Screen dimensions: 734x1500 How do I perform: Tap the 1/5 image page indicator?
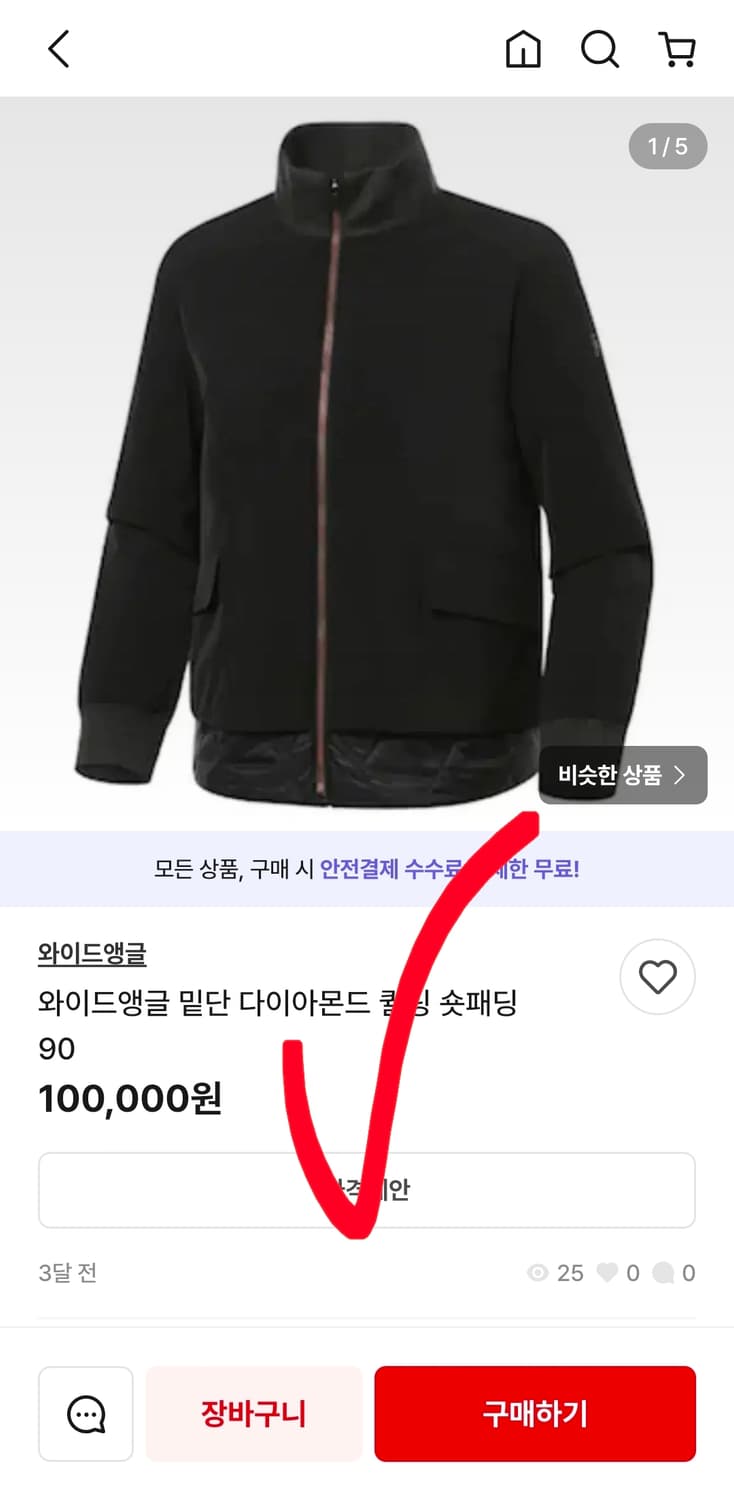pos(667,146)
